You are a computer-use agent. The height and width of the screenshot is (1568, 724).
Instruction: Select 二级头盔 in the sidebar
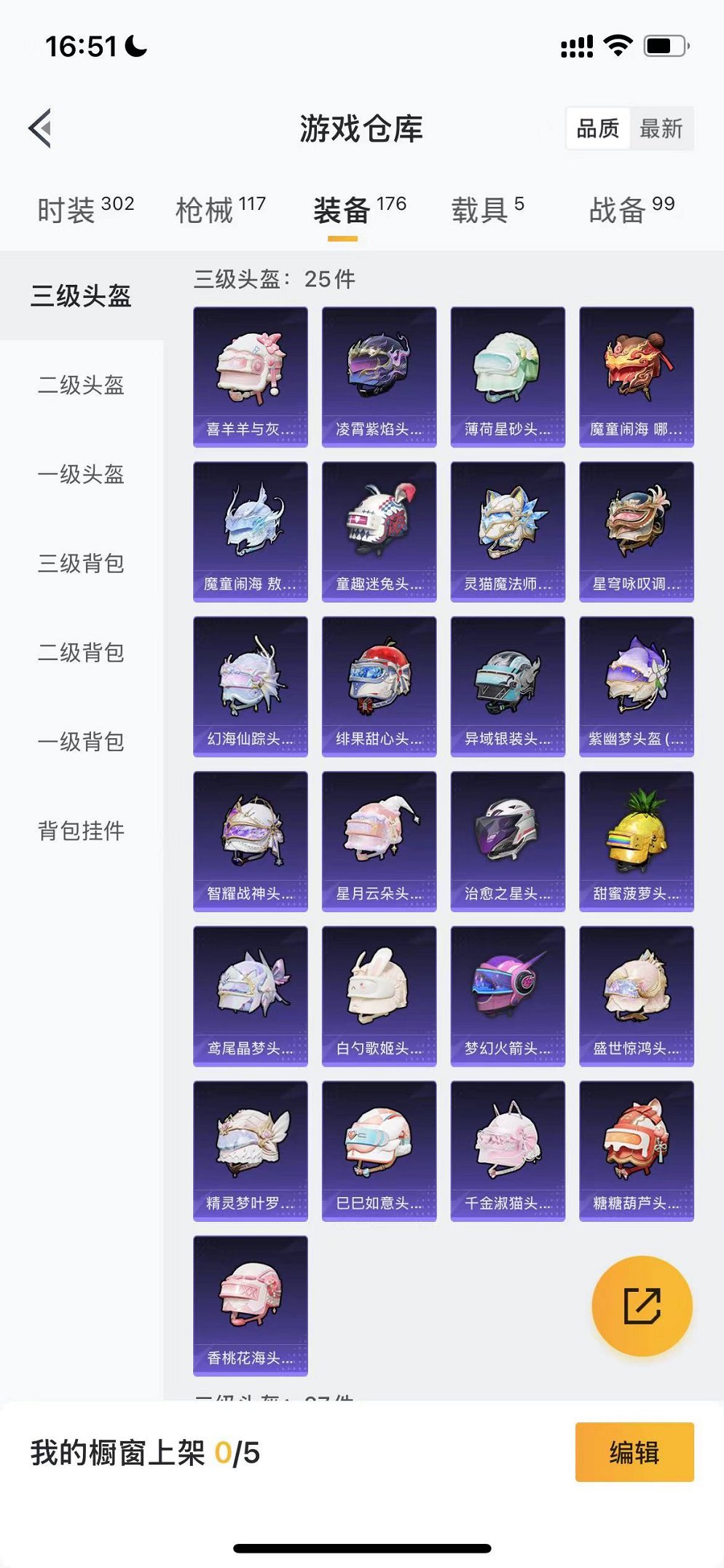pos(81,385)
